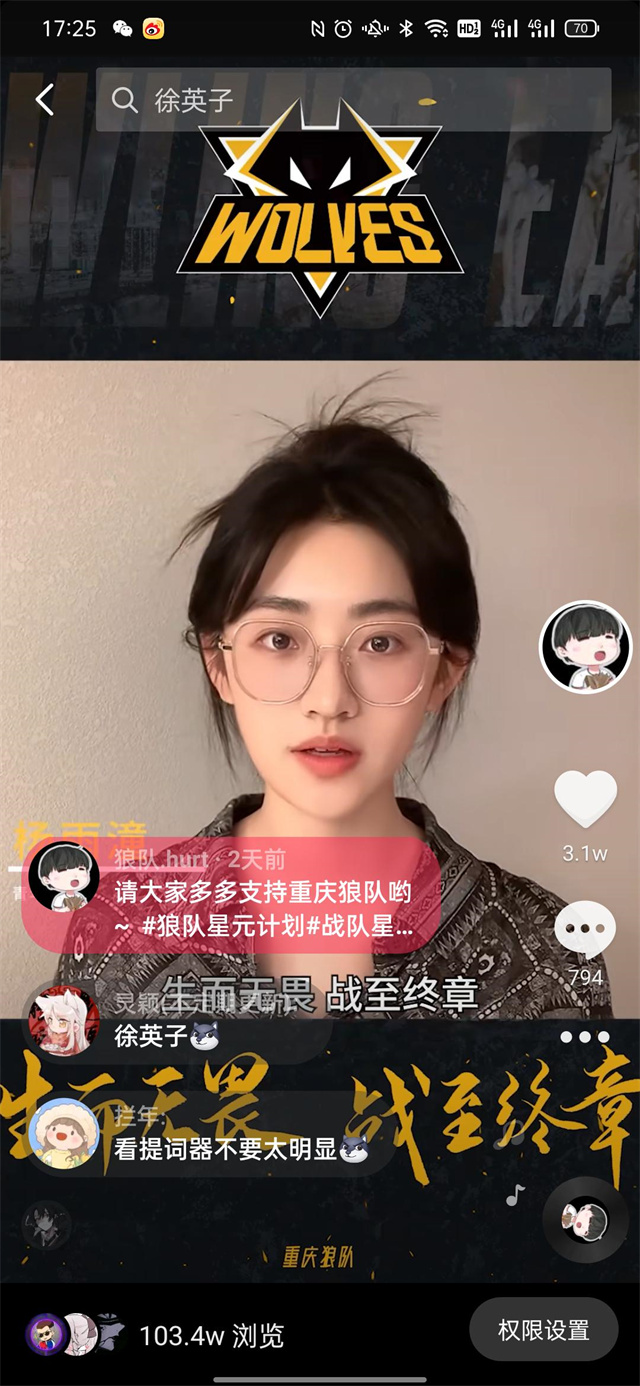Tap the 权限设置 button

coord(543,1330)
